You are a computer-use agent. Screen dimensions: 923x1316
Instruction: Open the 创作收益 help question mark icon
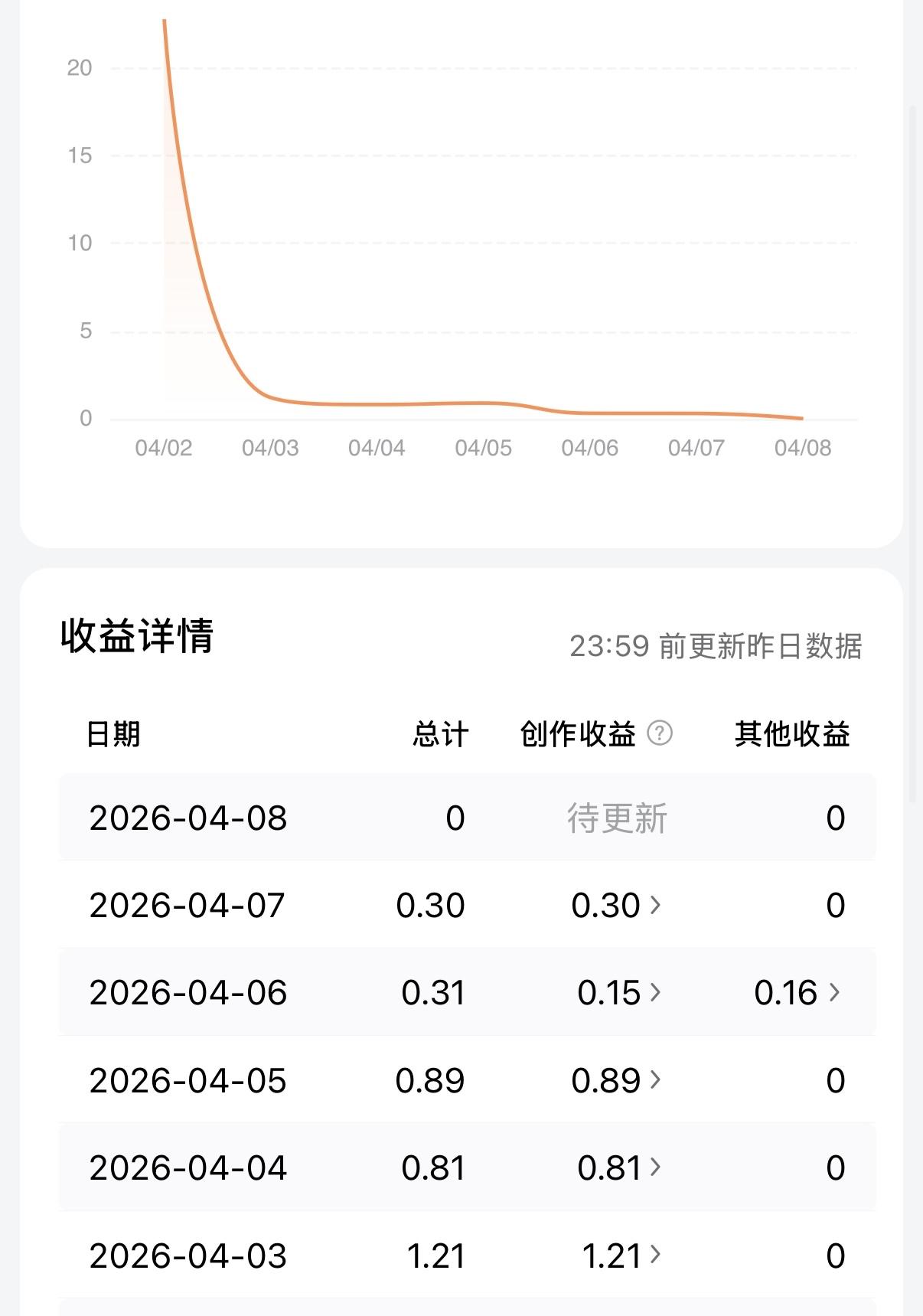pyautogui.click(x=660, y=733)
